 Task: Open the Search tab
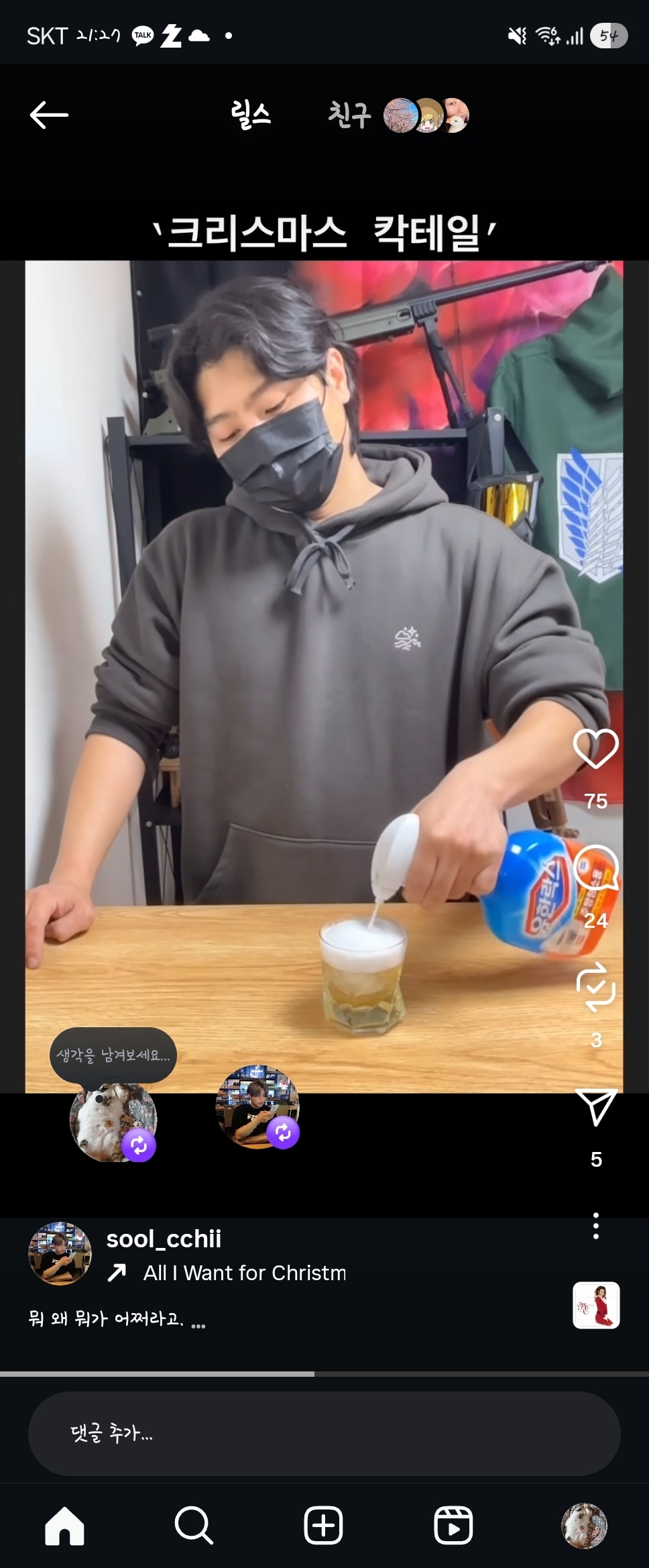point(194,1526)
